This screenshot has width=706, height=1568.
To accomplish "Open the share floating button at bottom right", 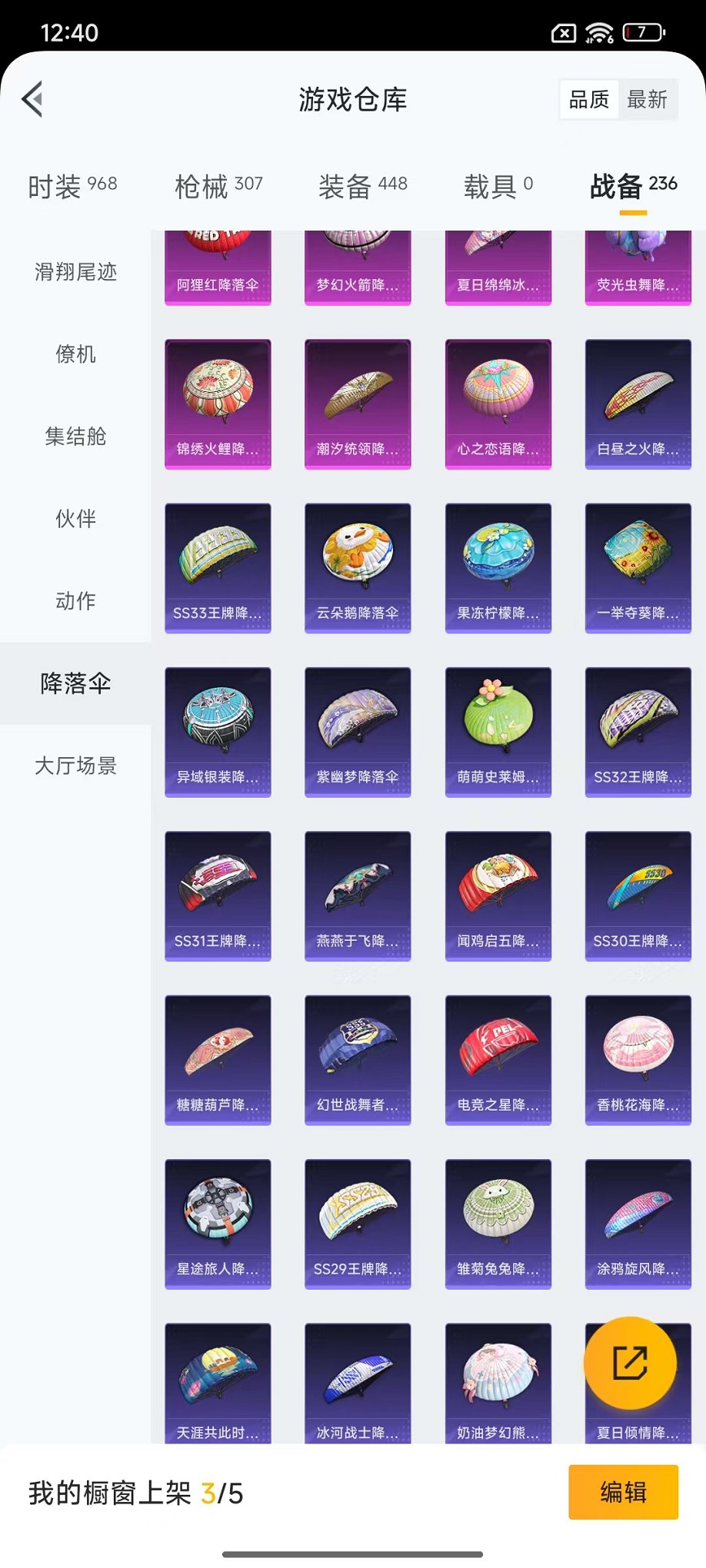I will (x=632, y=1362).
